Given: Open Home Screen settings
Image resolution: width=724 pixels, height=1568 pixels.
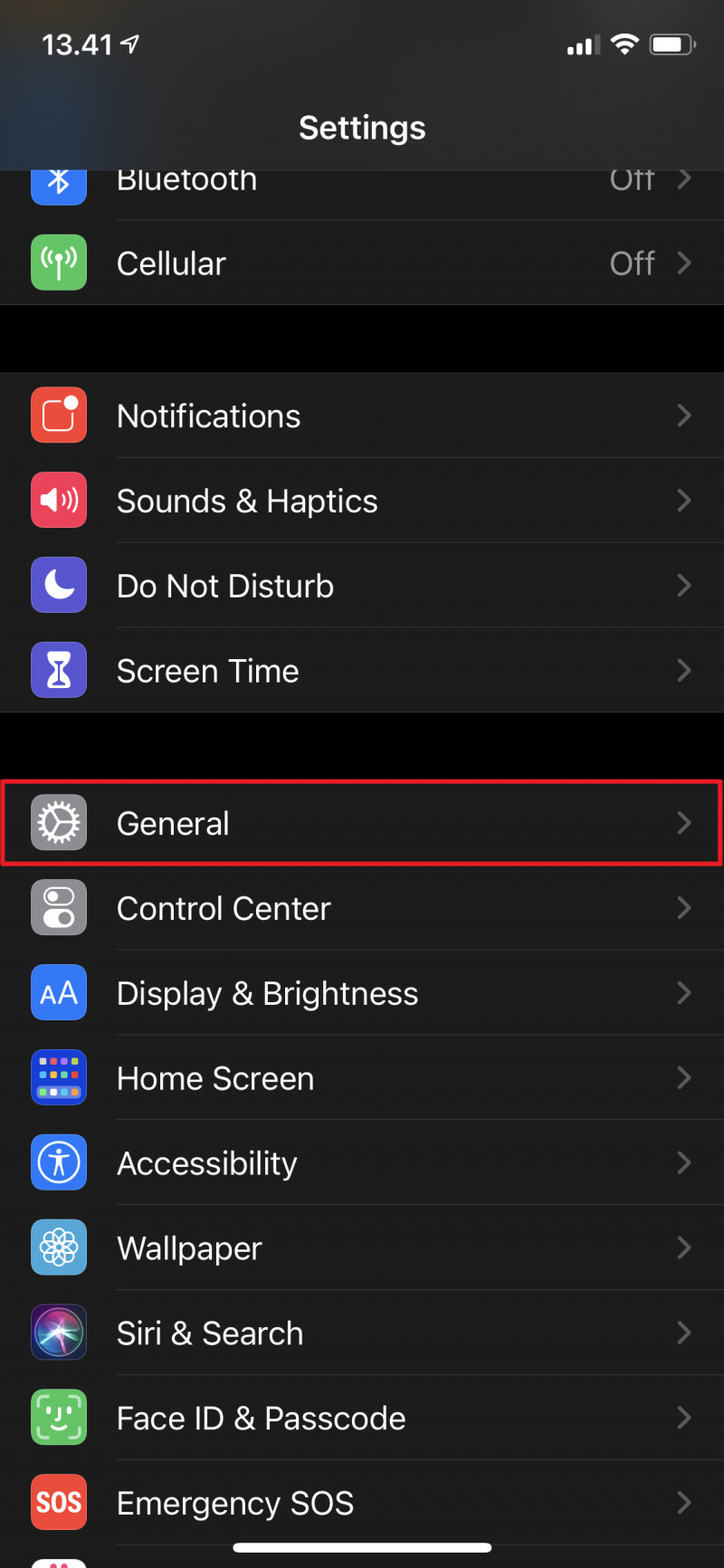Looking at the screenshot, I should point(362,1078).
